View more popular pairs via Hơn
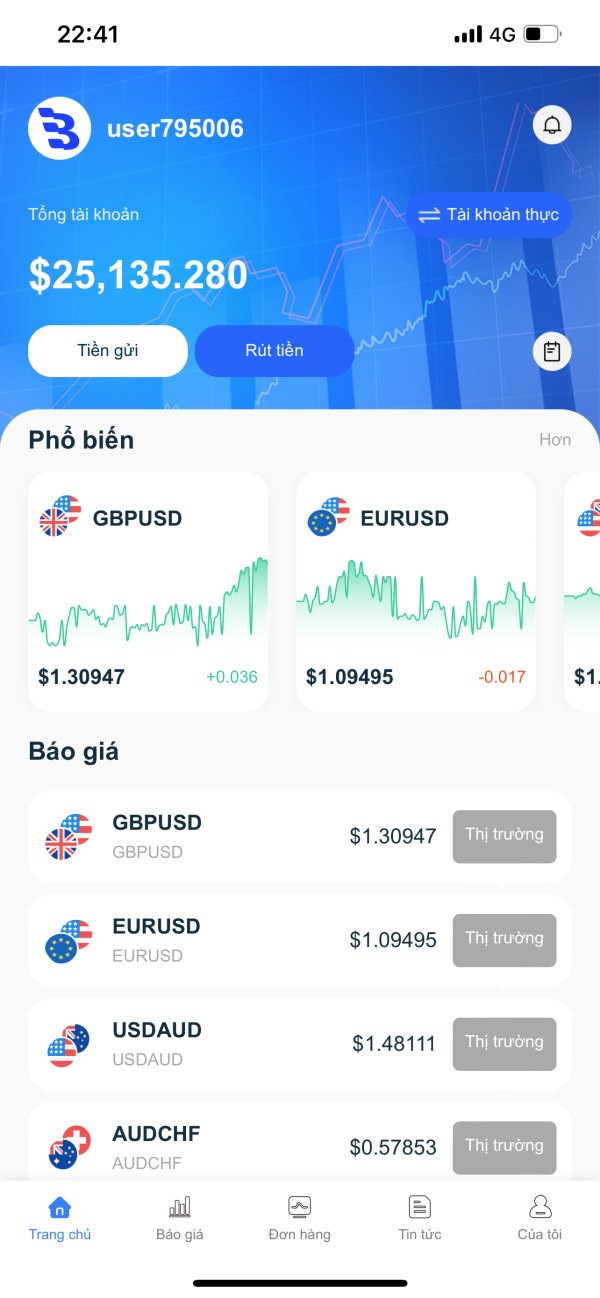 pyautogui.click(x=555, y=440)
